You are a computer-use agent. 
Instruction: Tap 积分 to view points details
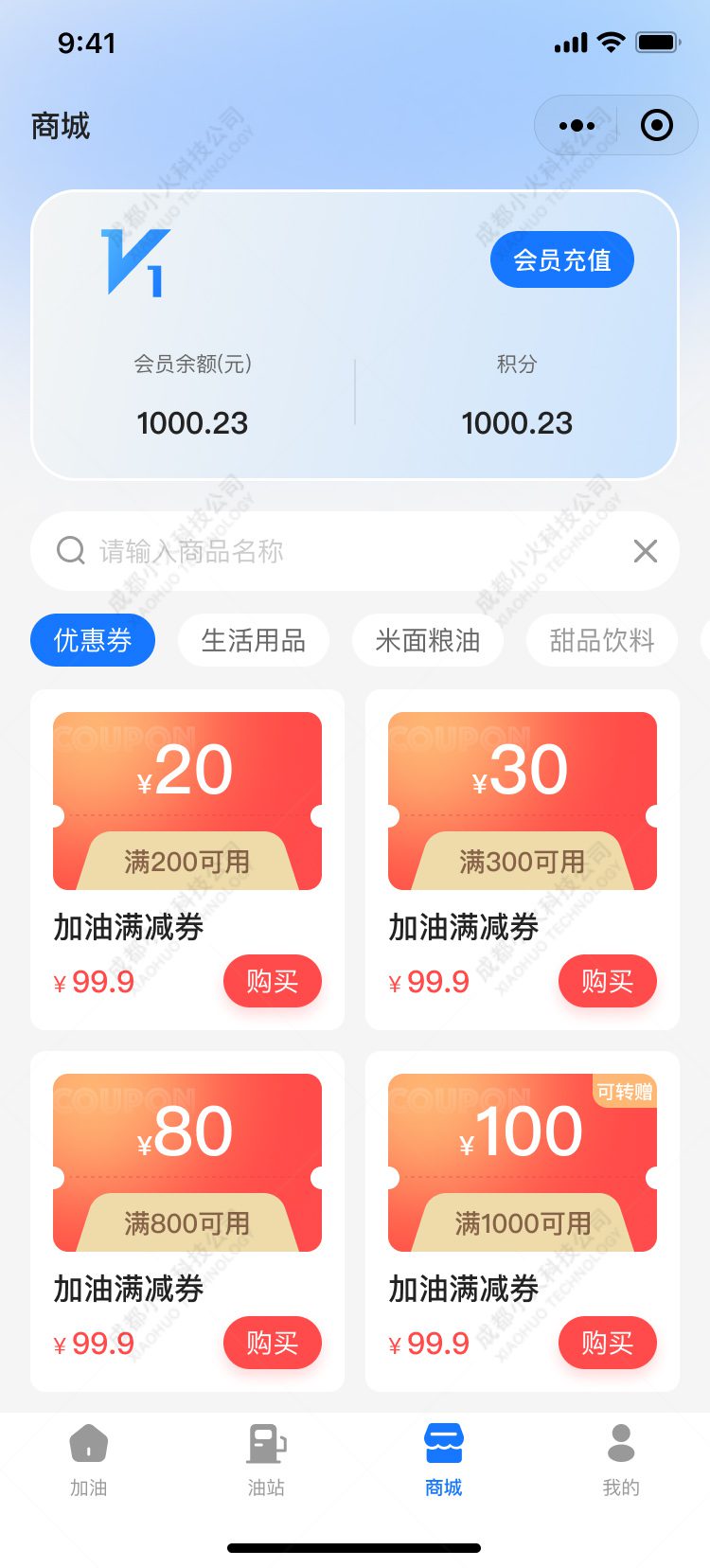coord(516,364)
